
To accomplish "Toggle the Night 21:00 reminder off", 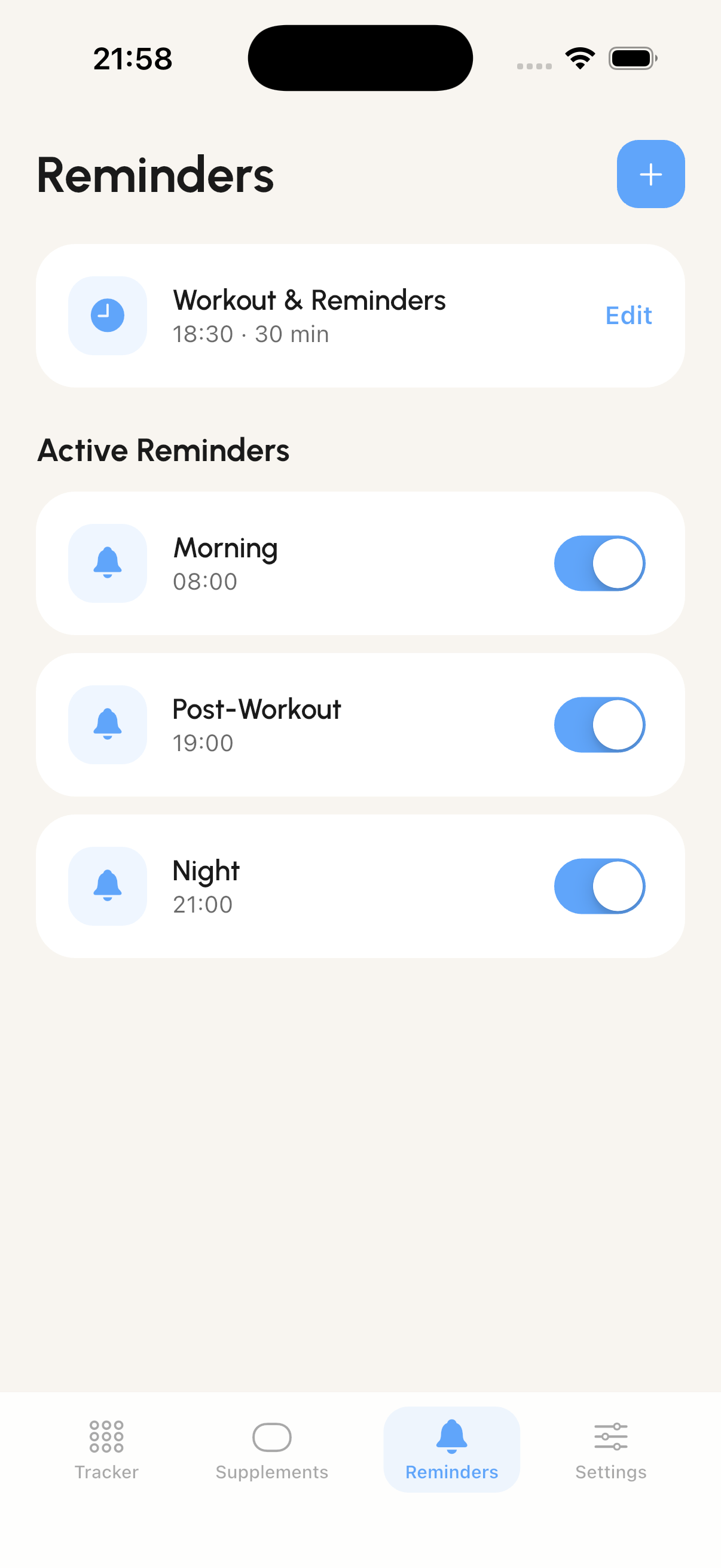I will 598,886.
